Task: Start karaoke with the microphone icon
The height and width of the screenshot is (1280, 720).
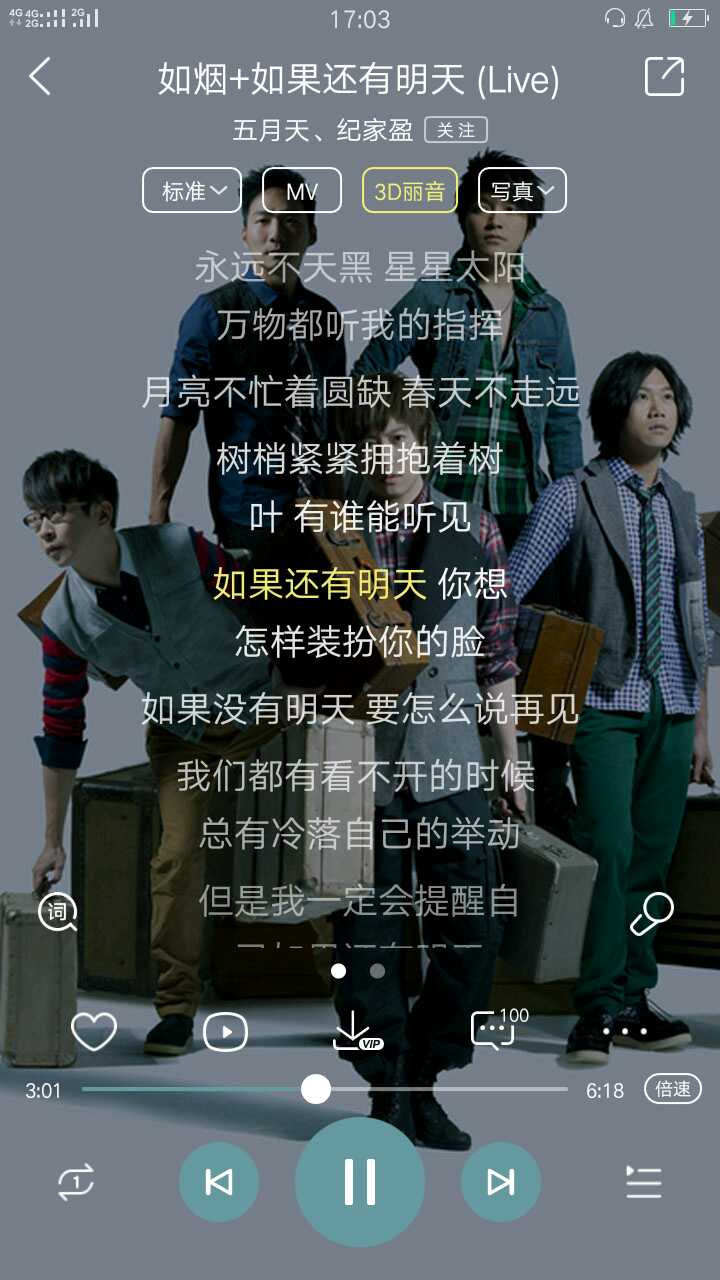Action: point(652,913)
